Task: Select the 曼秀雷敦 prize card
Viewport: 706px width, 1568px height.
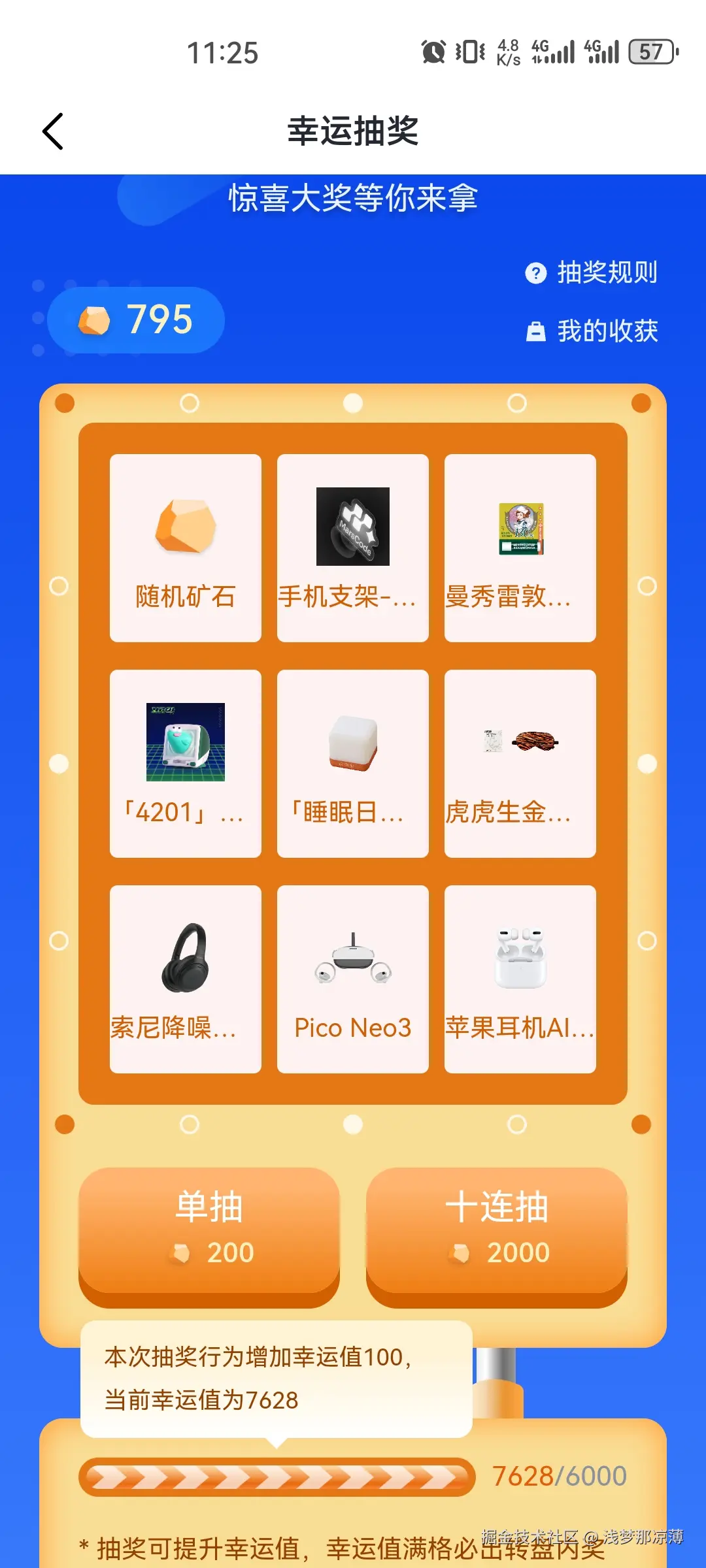Action: coord(520,547)
